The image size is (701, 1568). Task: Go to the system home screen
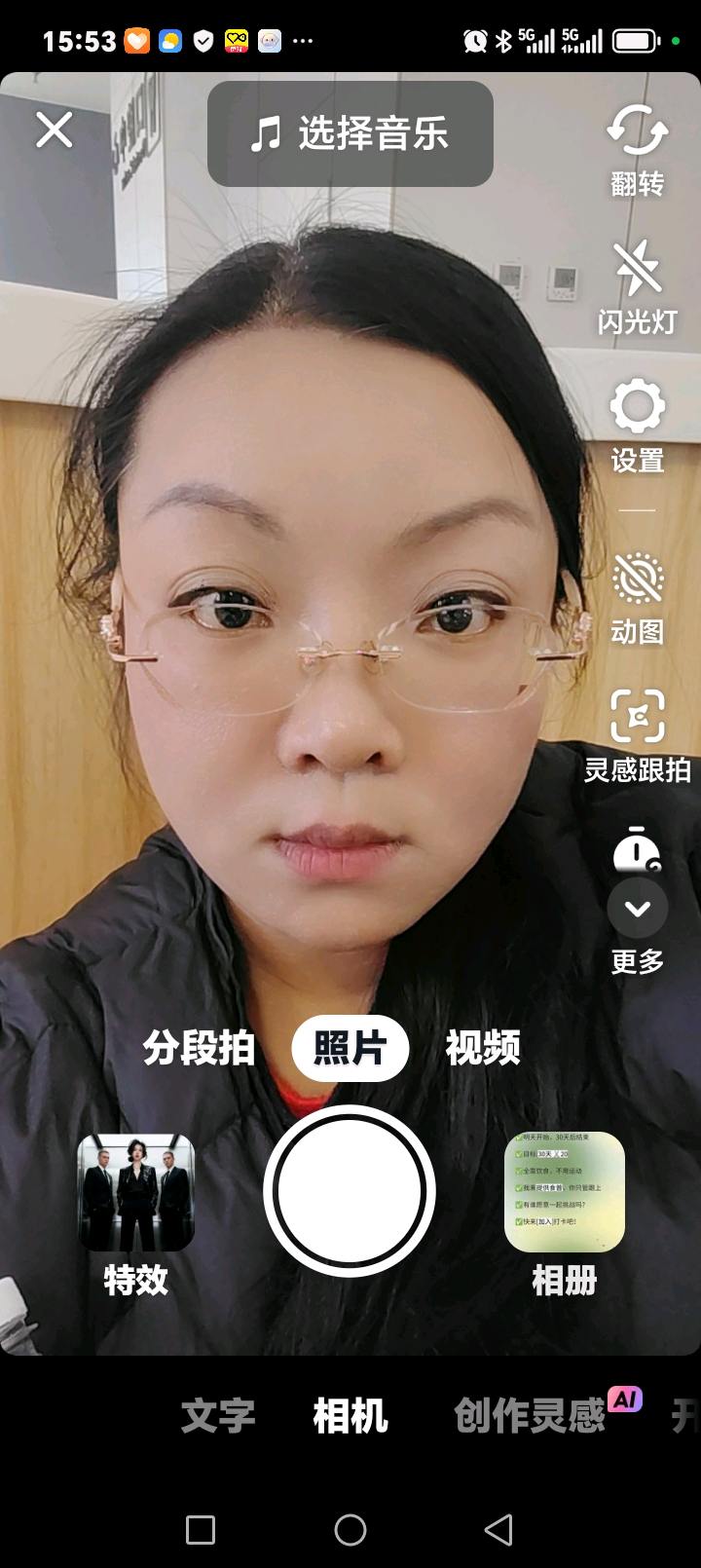click(350, 1529)
